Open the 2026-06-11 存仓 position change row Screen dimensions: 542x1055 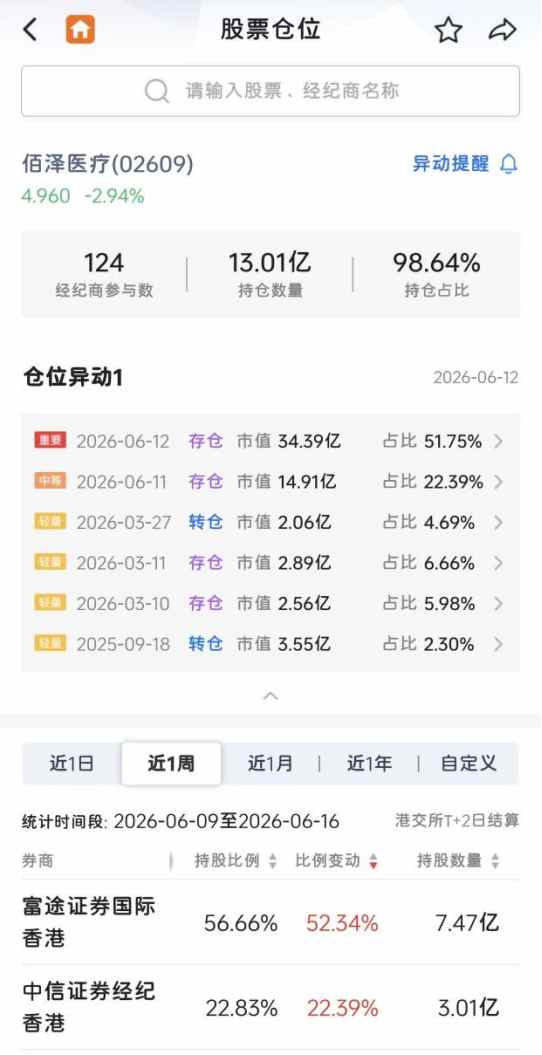pos(270,482)
